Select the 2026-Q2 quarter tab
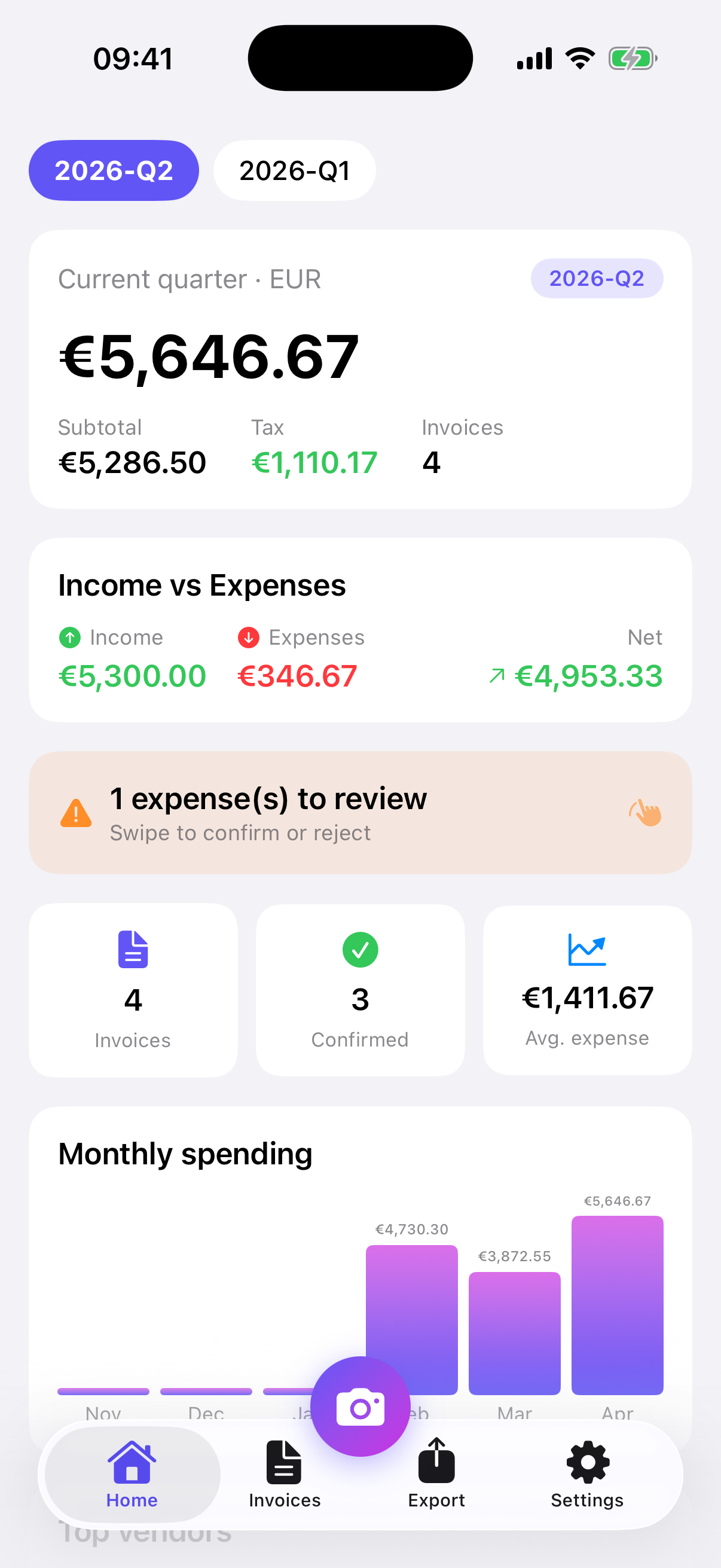The height and width of the screenshot is (1568, 721). (113, 170)
